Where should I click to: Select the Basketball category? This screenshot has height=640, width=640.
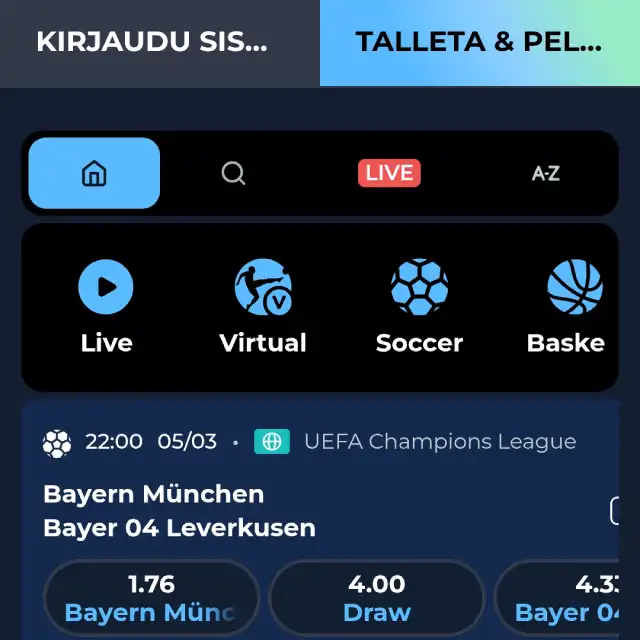[x=572, y=306]
